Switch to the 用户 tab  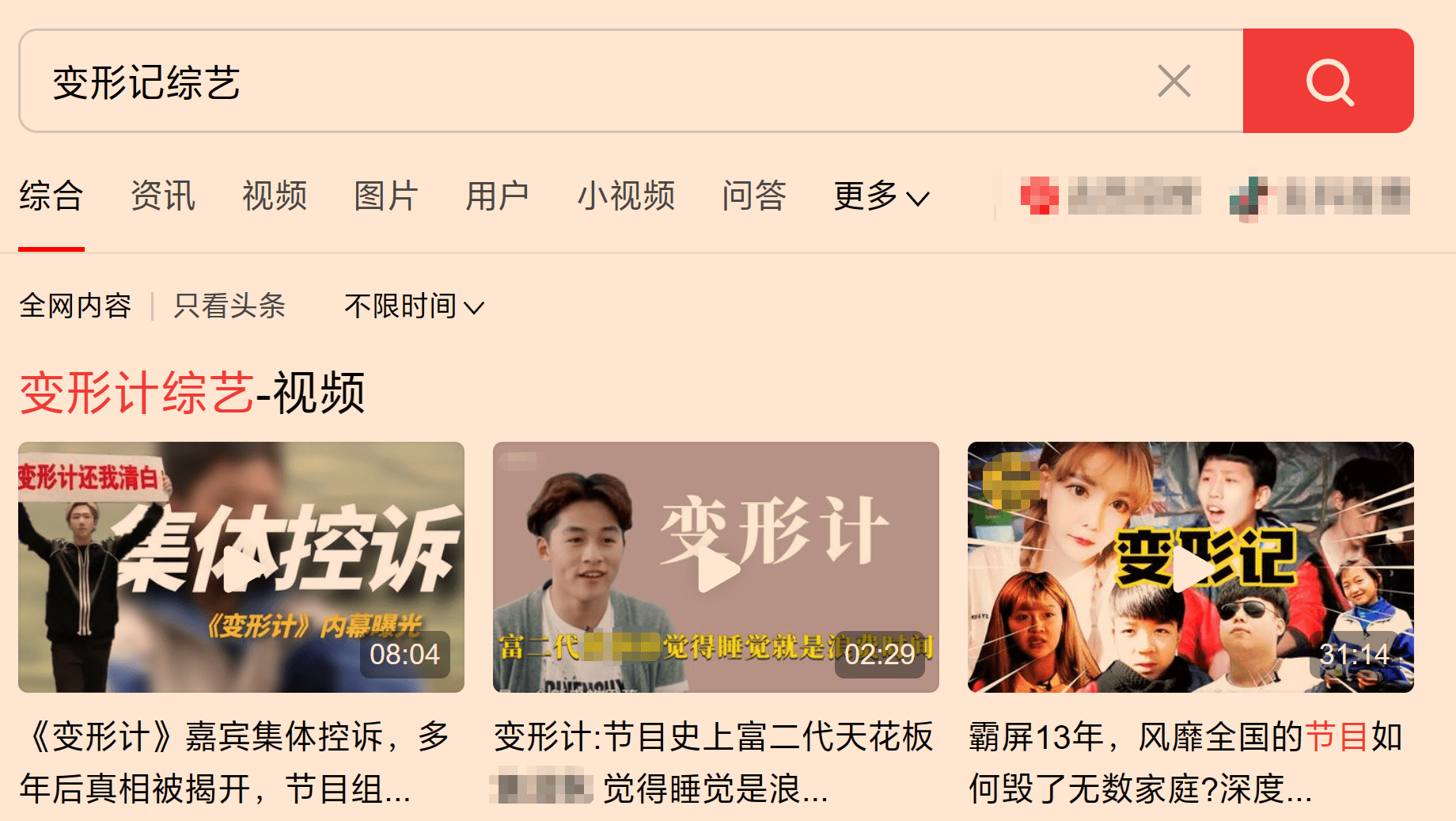point(498,196)
